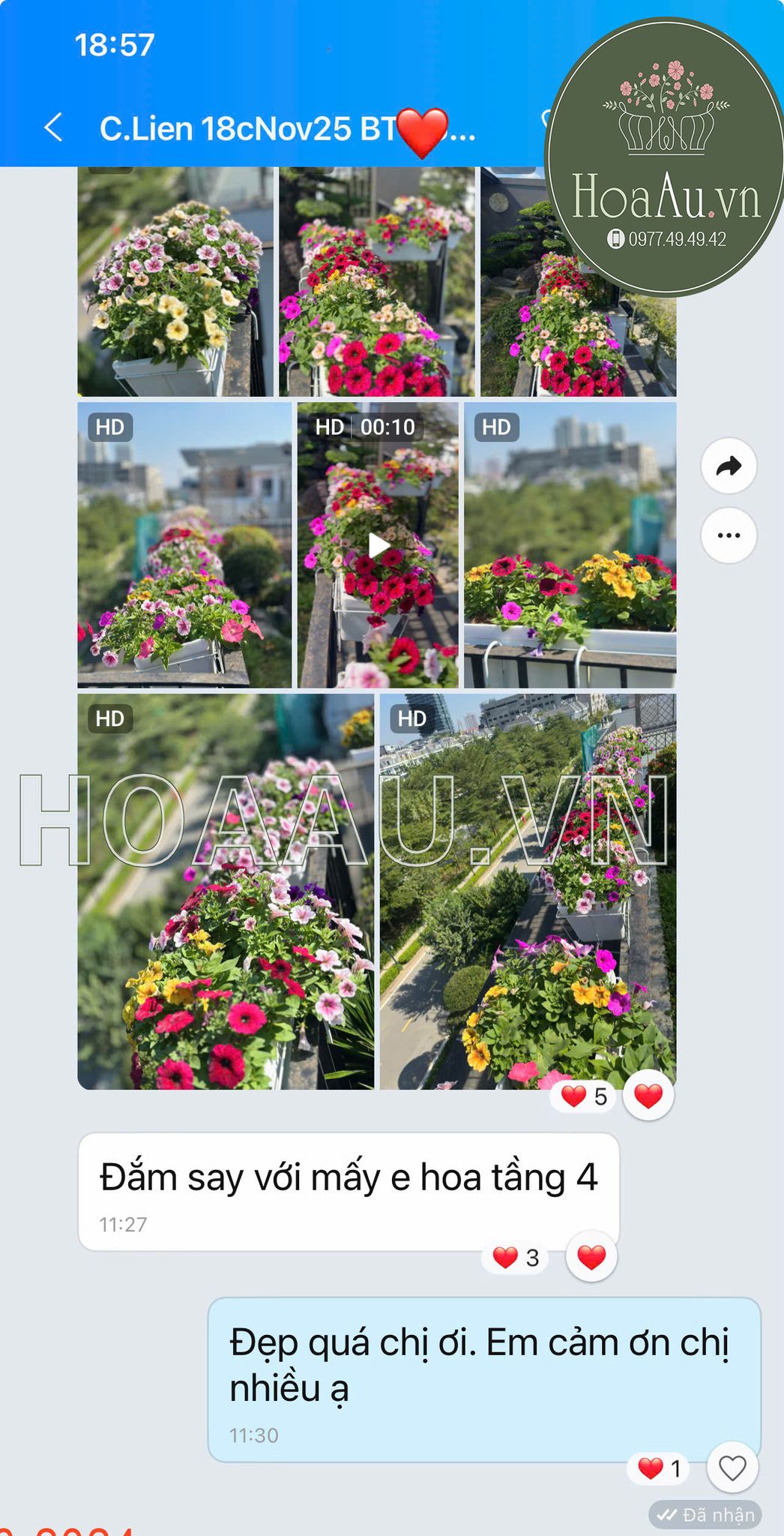Go back from C.Lien chat

[x=53, y=128]
